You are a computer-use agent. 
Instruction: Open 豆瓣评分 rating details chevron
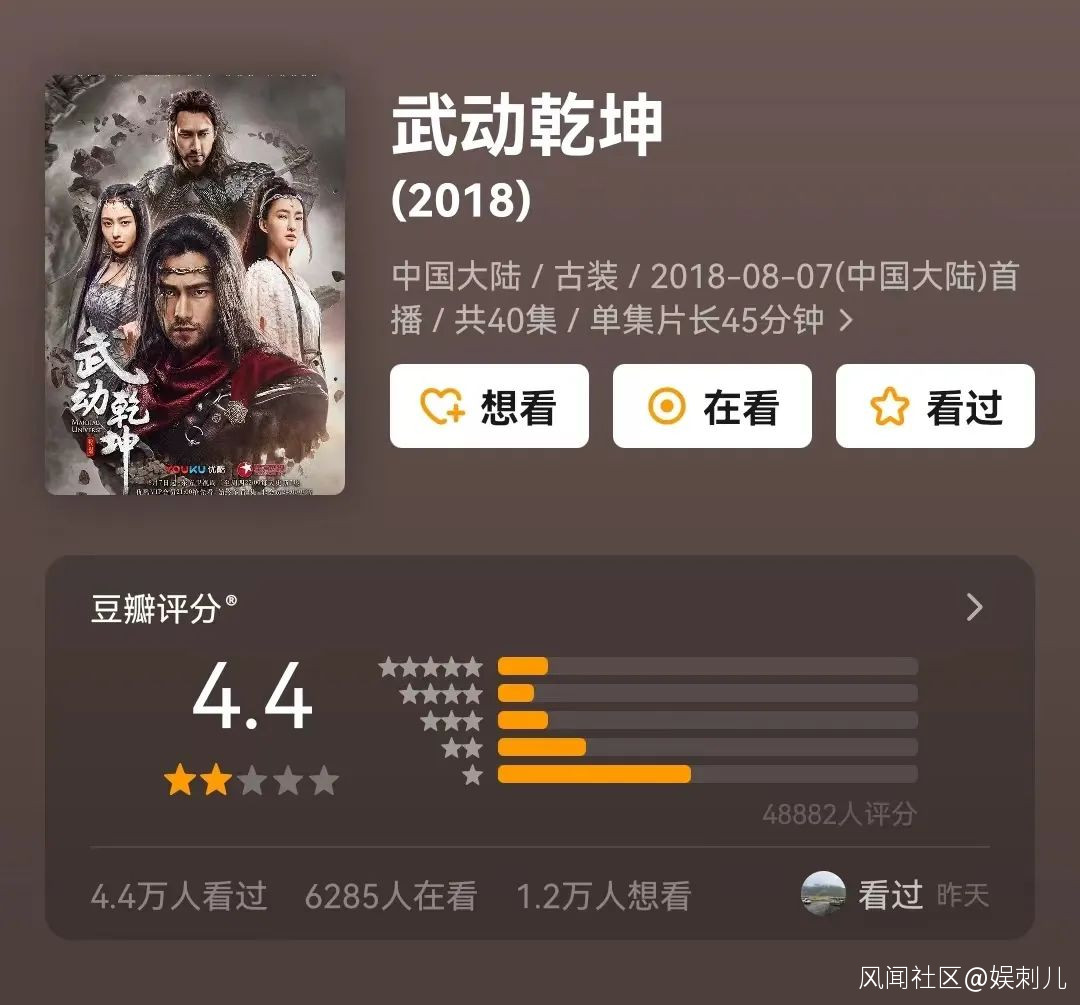point(974,607)
